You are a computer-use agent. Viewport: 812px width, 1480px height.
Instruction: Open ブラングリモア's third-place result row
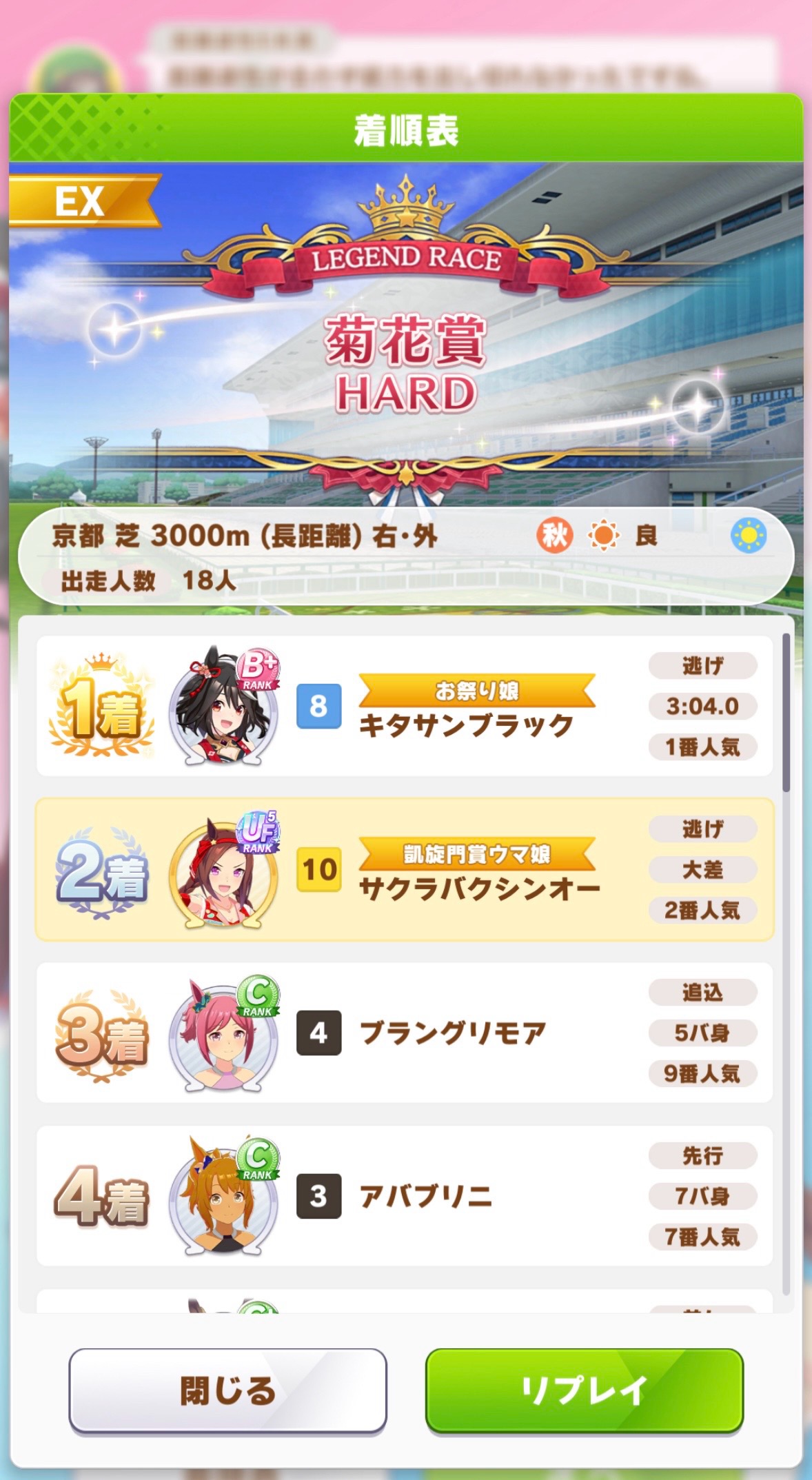coord(404,1033)
